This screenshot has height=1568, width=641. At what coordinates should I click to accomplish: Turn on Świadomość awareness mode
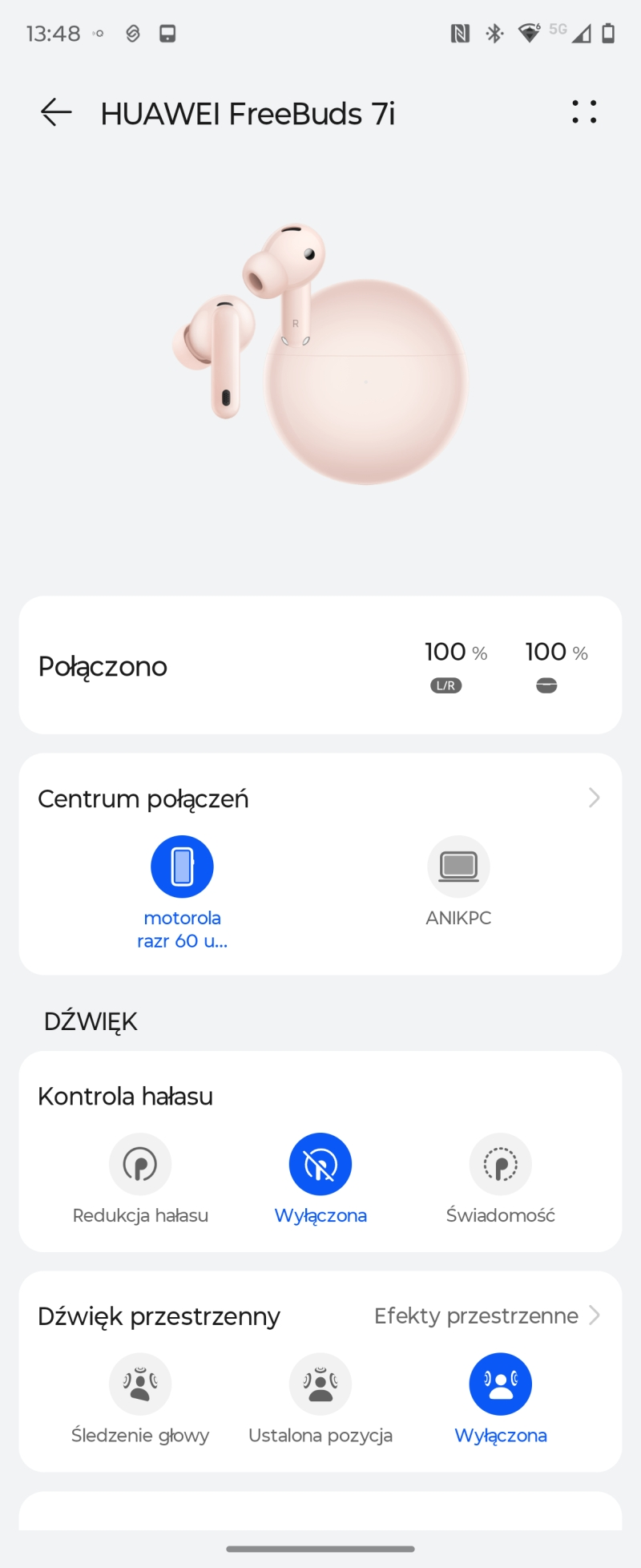tap(501, 1165)
